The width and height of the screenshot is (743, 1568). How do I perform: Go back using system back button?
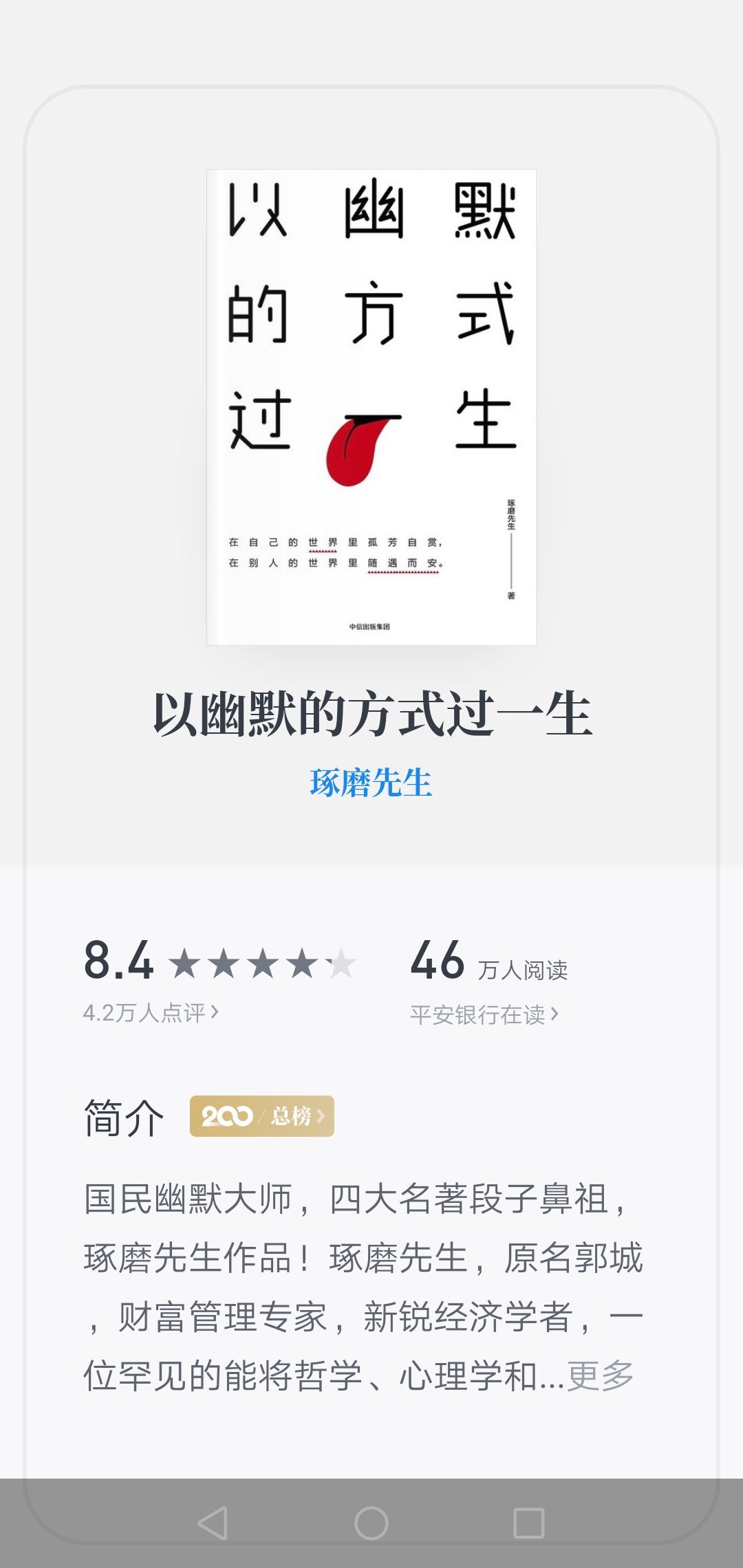tap(213, 1523)
